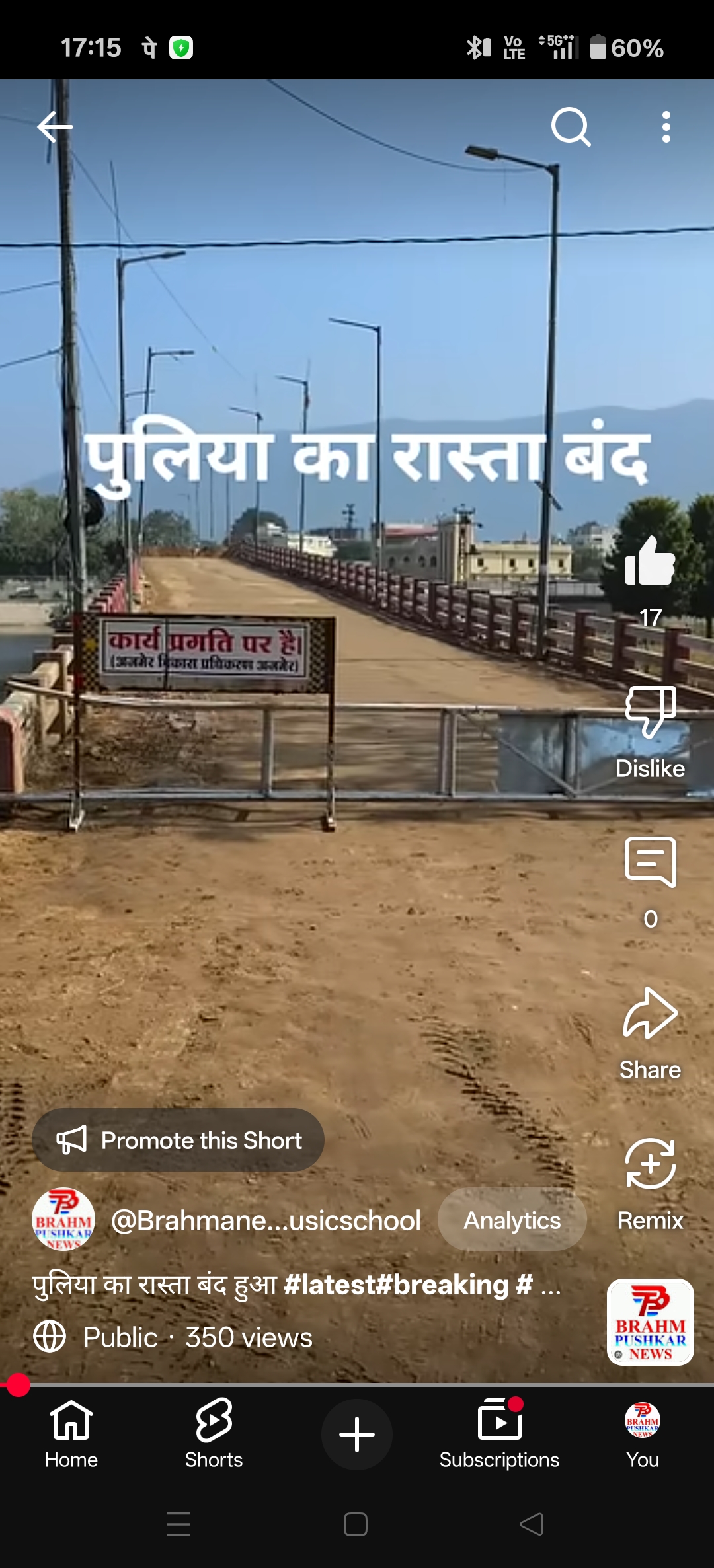The width and height of the screenshot is (714, 1568).
Task: Open Analytics for this Short
Action: point(512,1220)
